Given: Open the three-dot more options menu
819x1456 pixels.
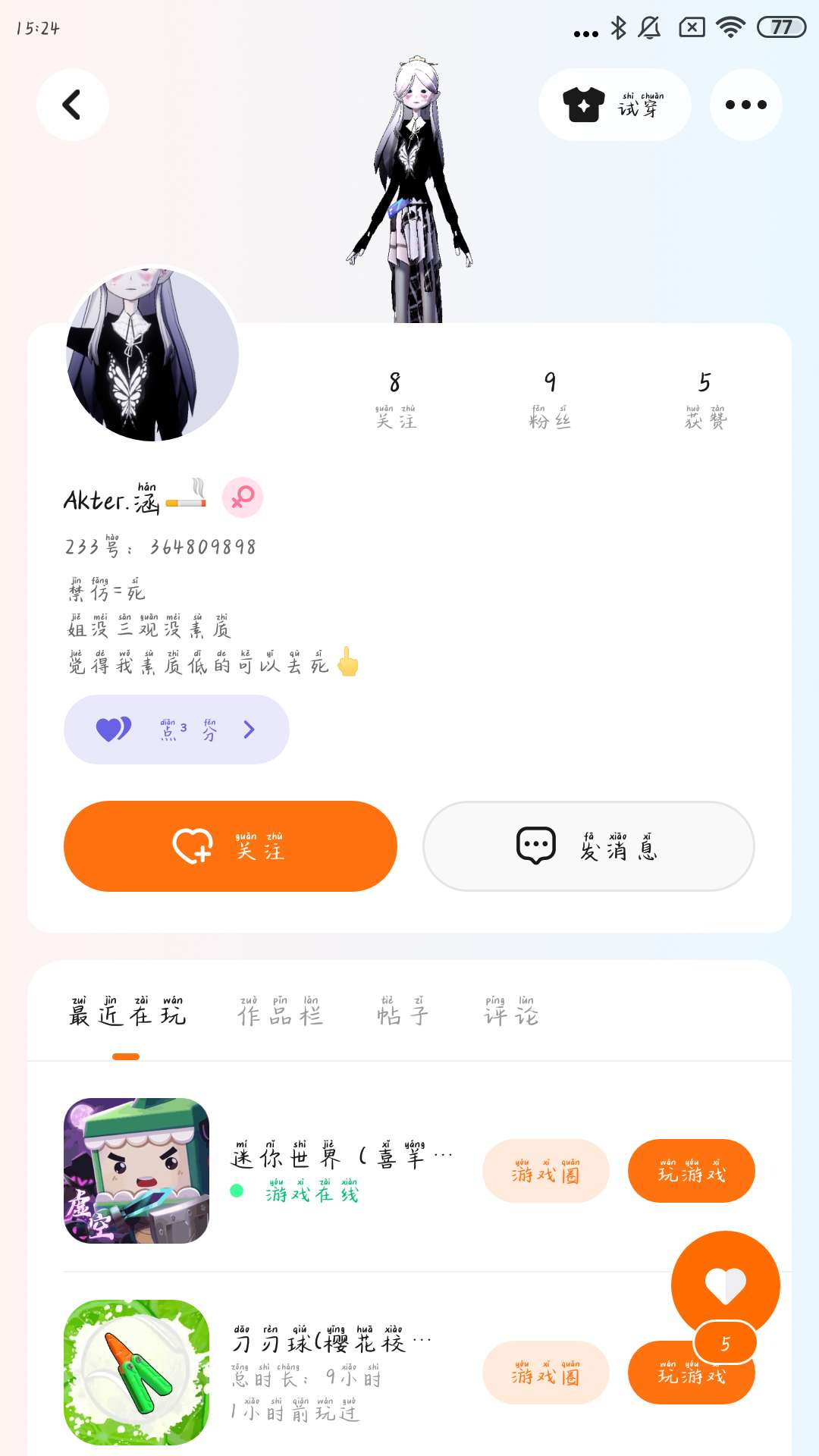Looking at the screenshot, I should coord(745,105).
